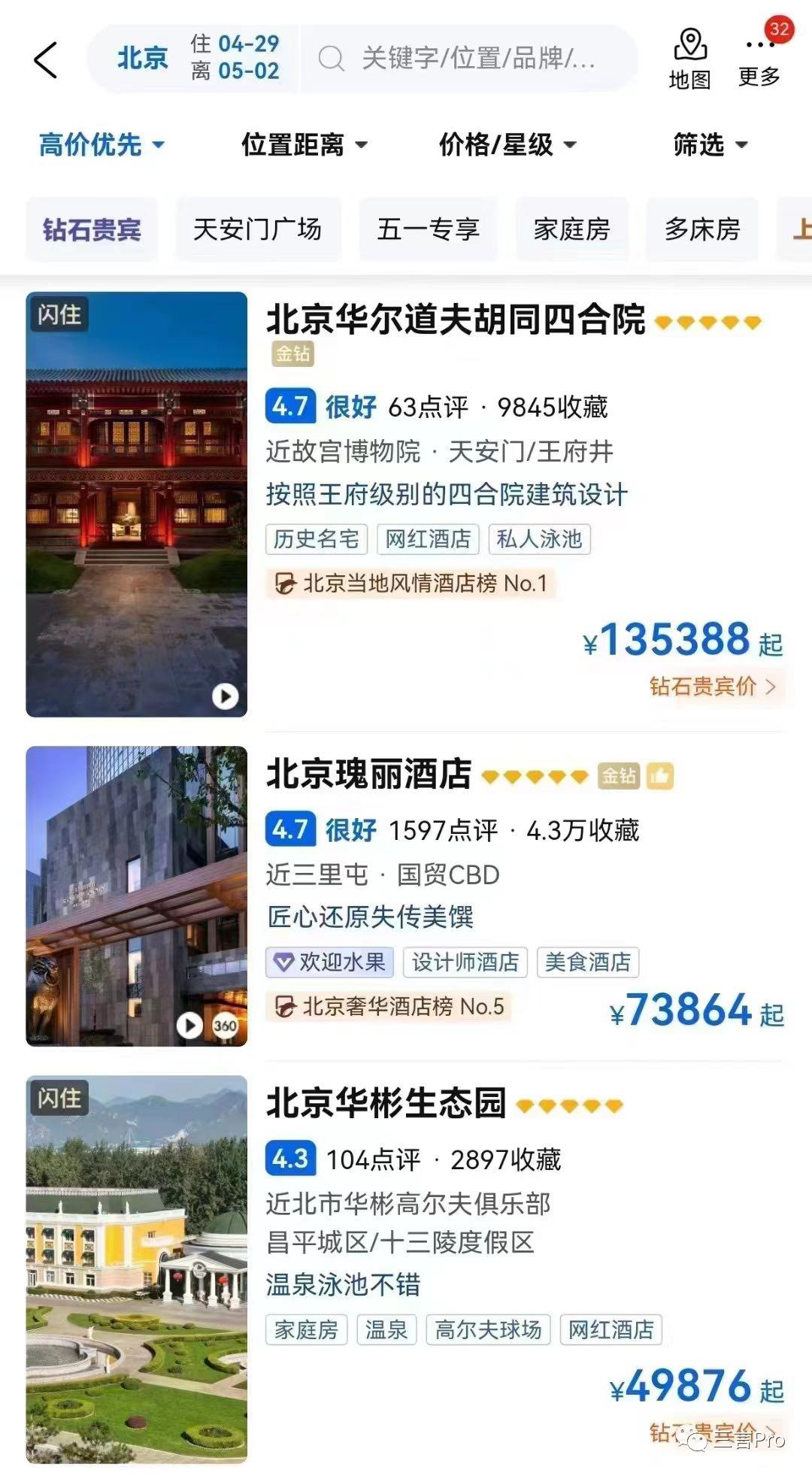Open the 北京华尔道夫胡同四合院 hotel listing

pyautogui.click(x=456, y=320)
